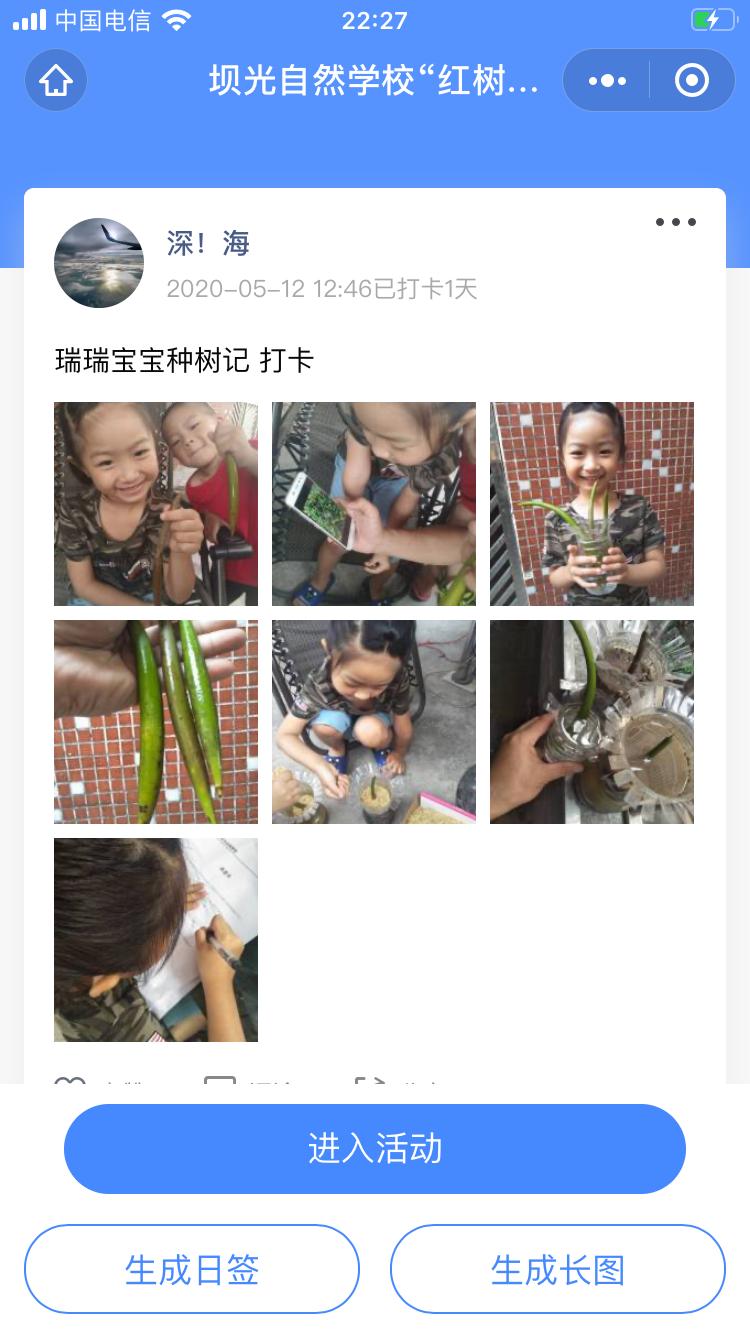
Task: View photo of green mangrove pods
Action: 156,722
